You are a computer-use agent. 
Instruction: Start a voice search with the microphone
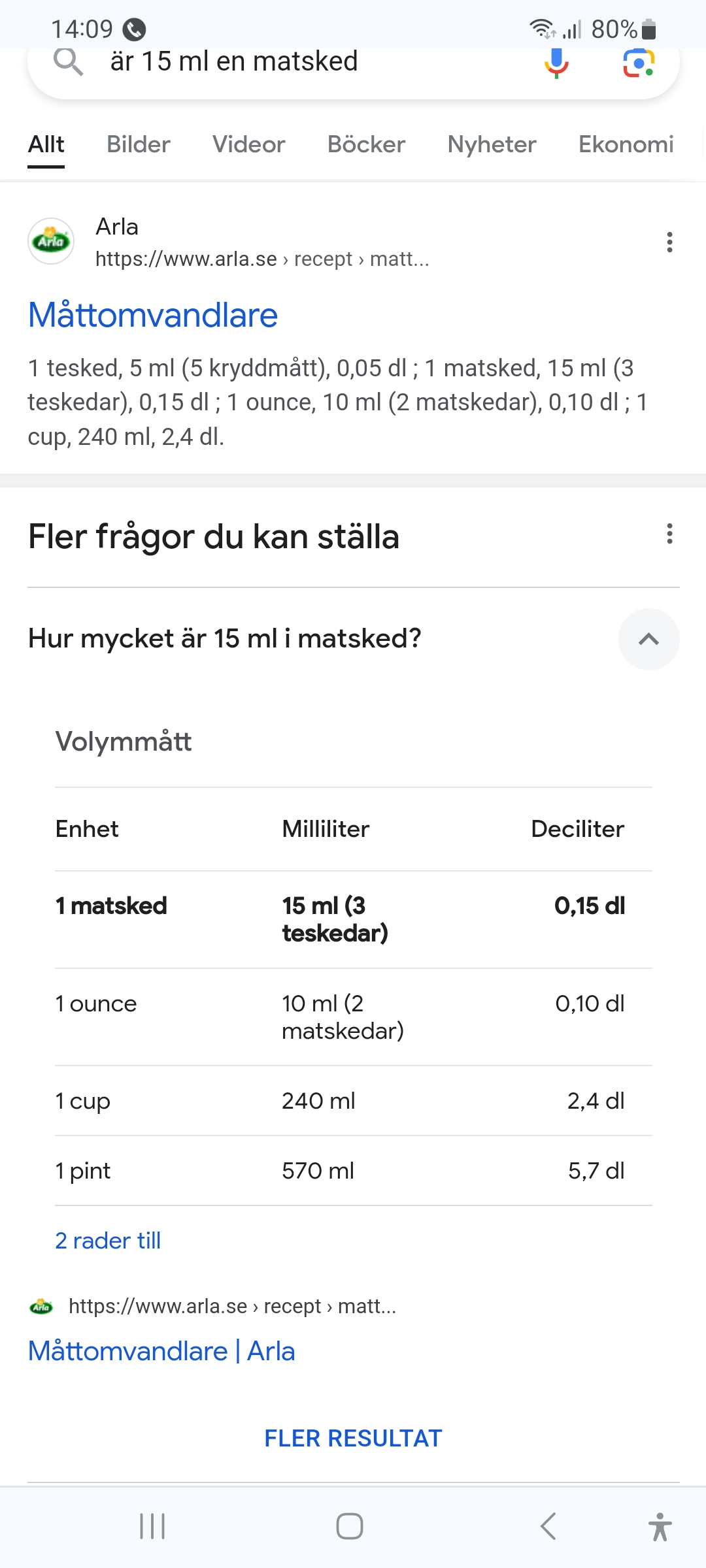click(556, 63)
